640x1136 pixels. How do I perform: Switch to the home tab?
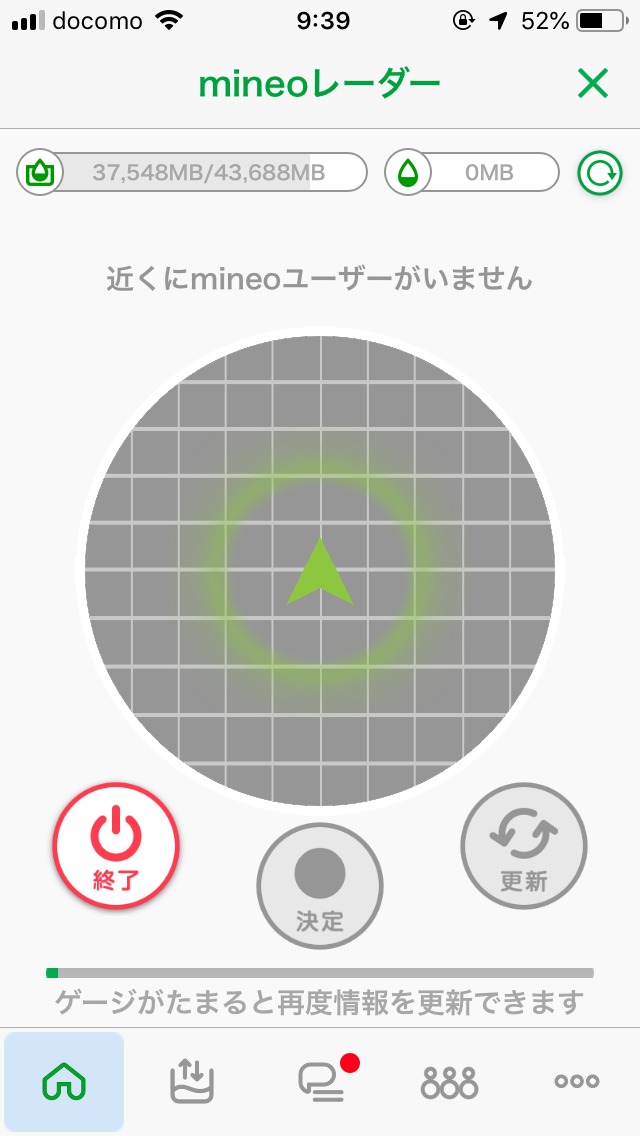tap(64, 1081)
